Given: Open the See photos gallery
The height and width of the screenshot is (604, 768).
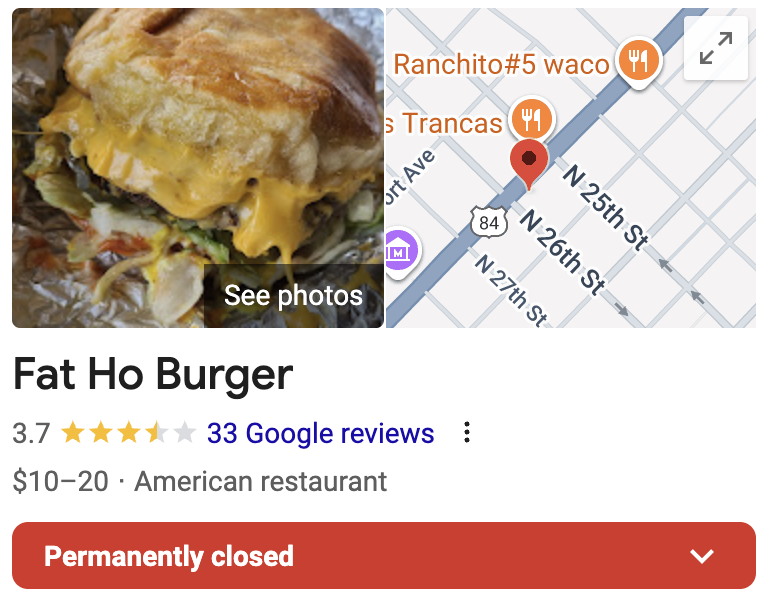Looking at the screenshot, I should [x=293, y=296].
